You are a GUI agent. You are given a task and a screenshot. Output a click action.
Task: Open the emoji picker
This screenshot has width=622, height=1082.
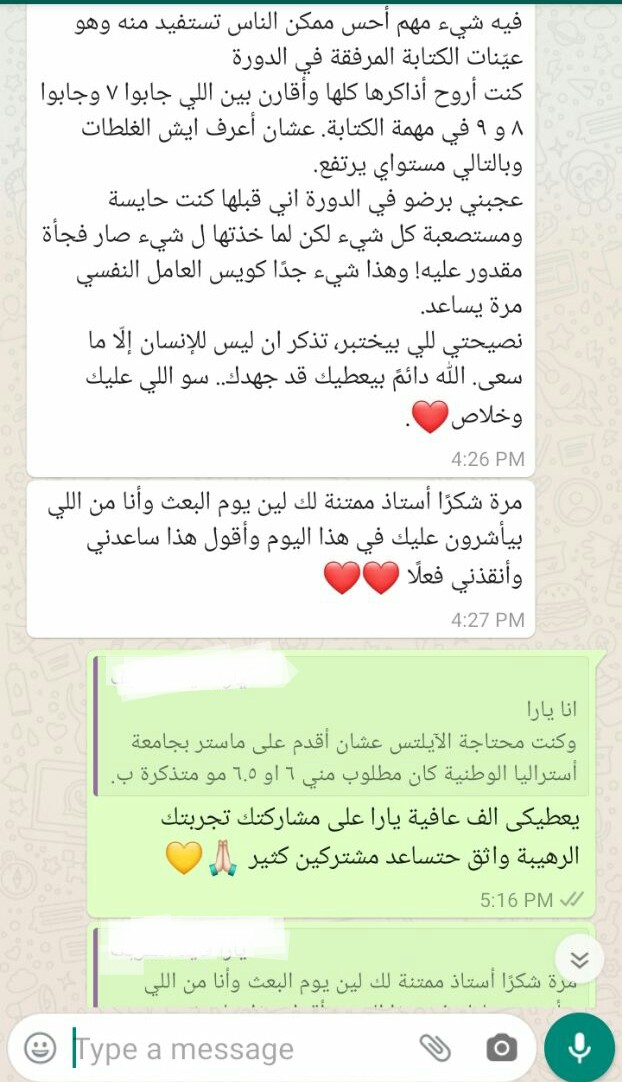pos(40,1048)
